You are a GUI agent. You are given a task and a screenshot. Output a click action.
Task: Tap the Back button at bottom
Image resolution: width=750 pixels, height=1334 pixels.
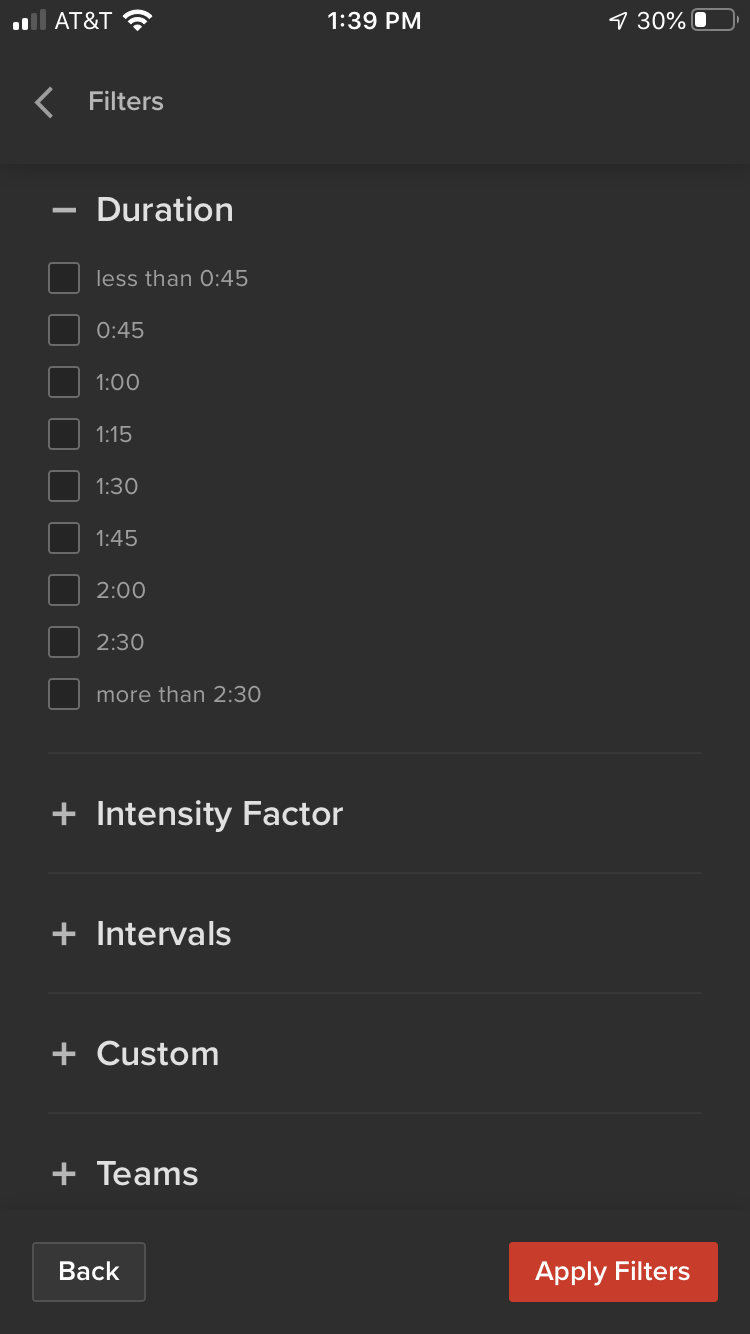point(89,1272)
